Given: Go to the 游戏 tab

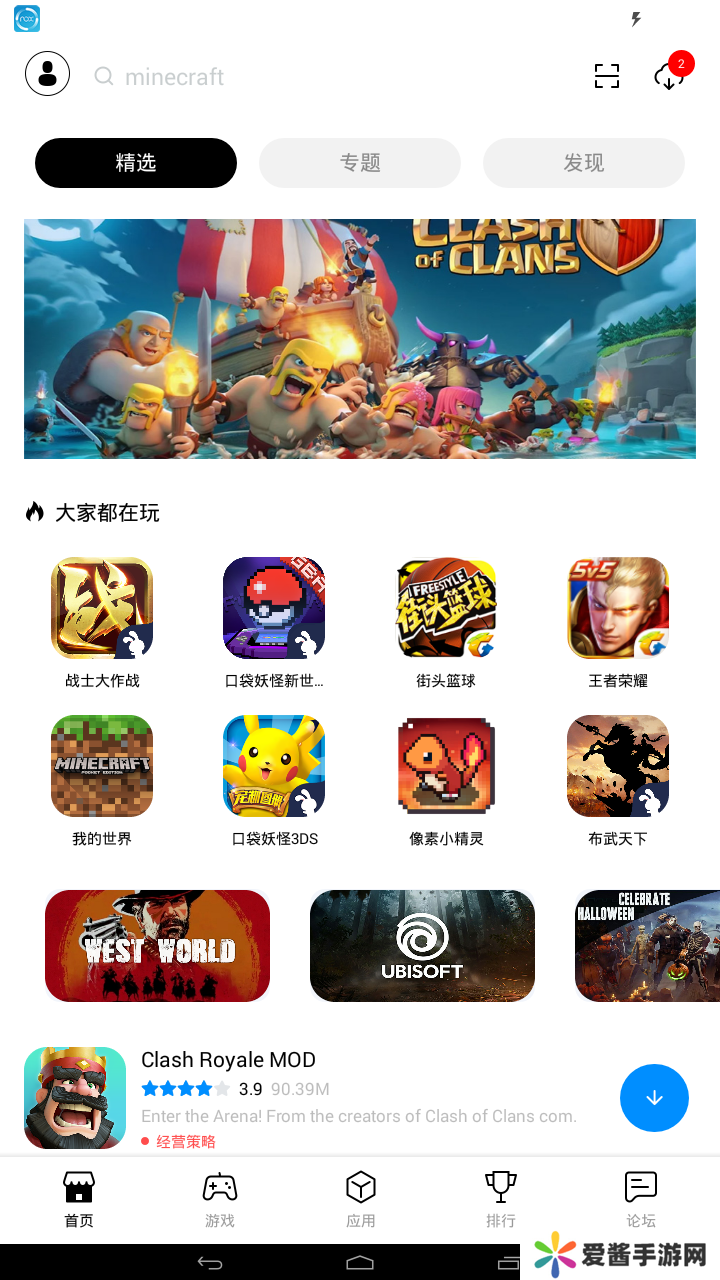Looking at the screenshot, I should coord(220,1199).
